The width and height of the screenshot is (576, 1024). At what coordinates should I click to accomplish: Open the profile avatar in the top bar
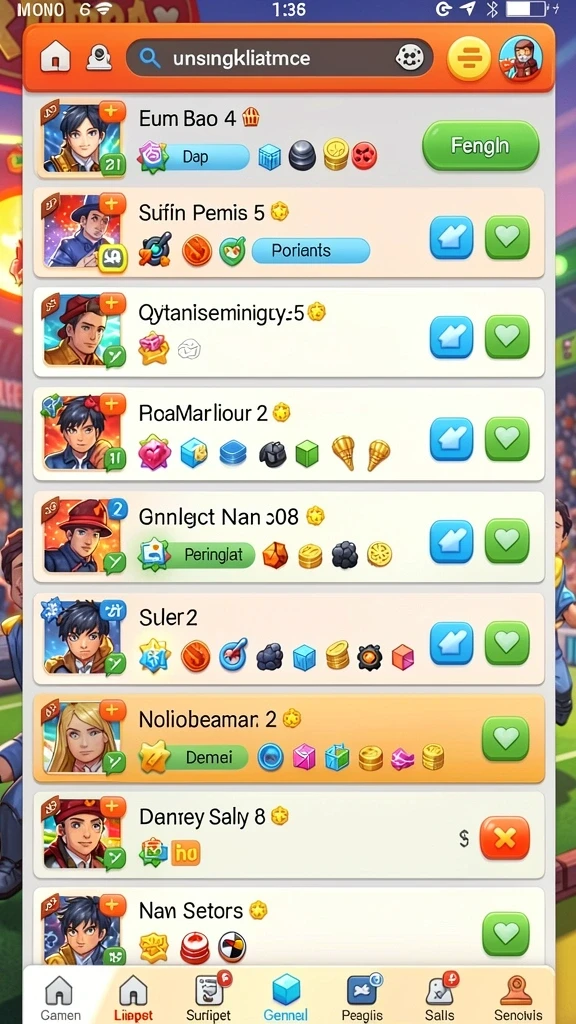pos(520,59)
